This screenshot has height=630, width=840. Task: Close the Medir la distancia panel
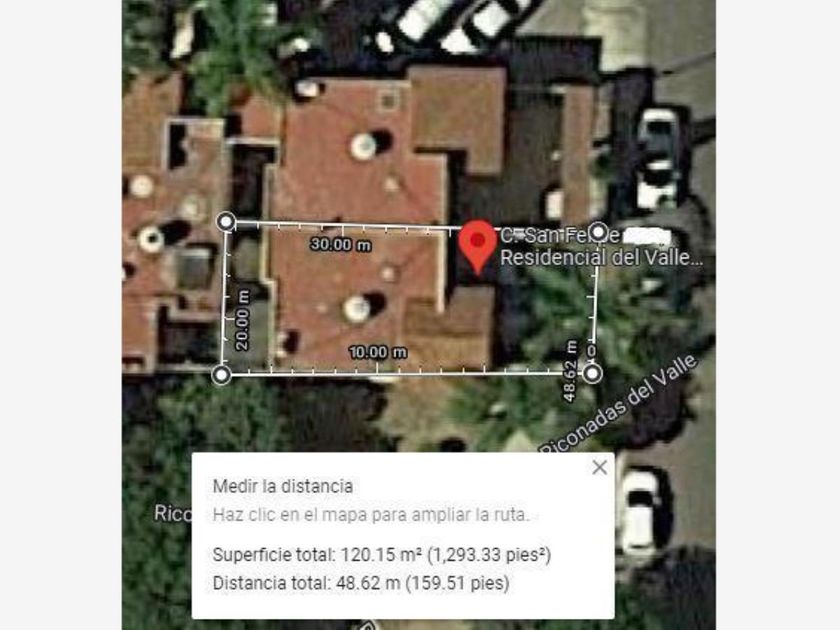point(599,467)
